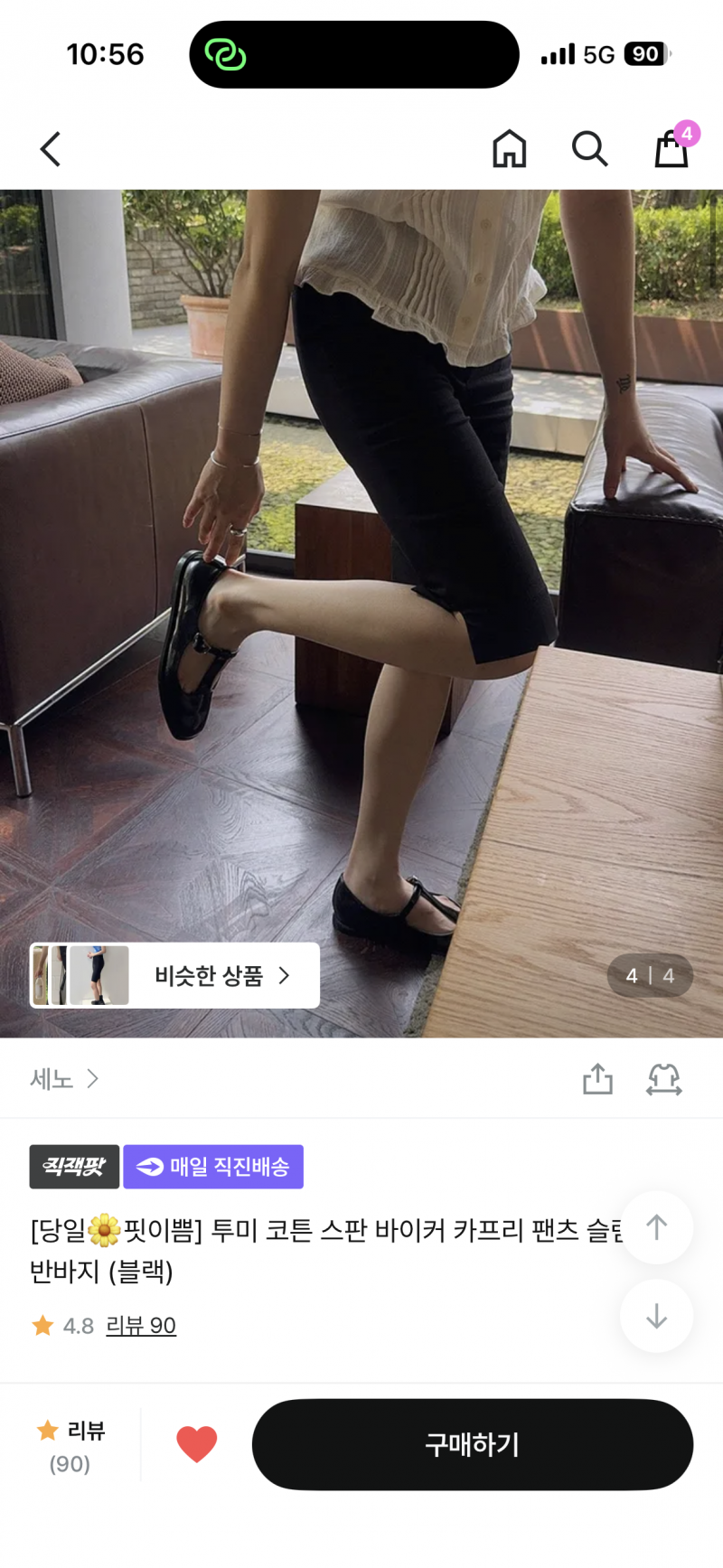Viewport: 723px width, 1568px height.
Task: Tap the 4 | 4 image page indicator
Action: [650, 976]
